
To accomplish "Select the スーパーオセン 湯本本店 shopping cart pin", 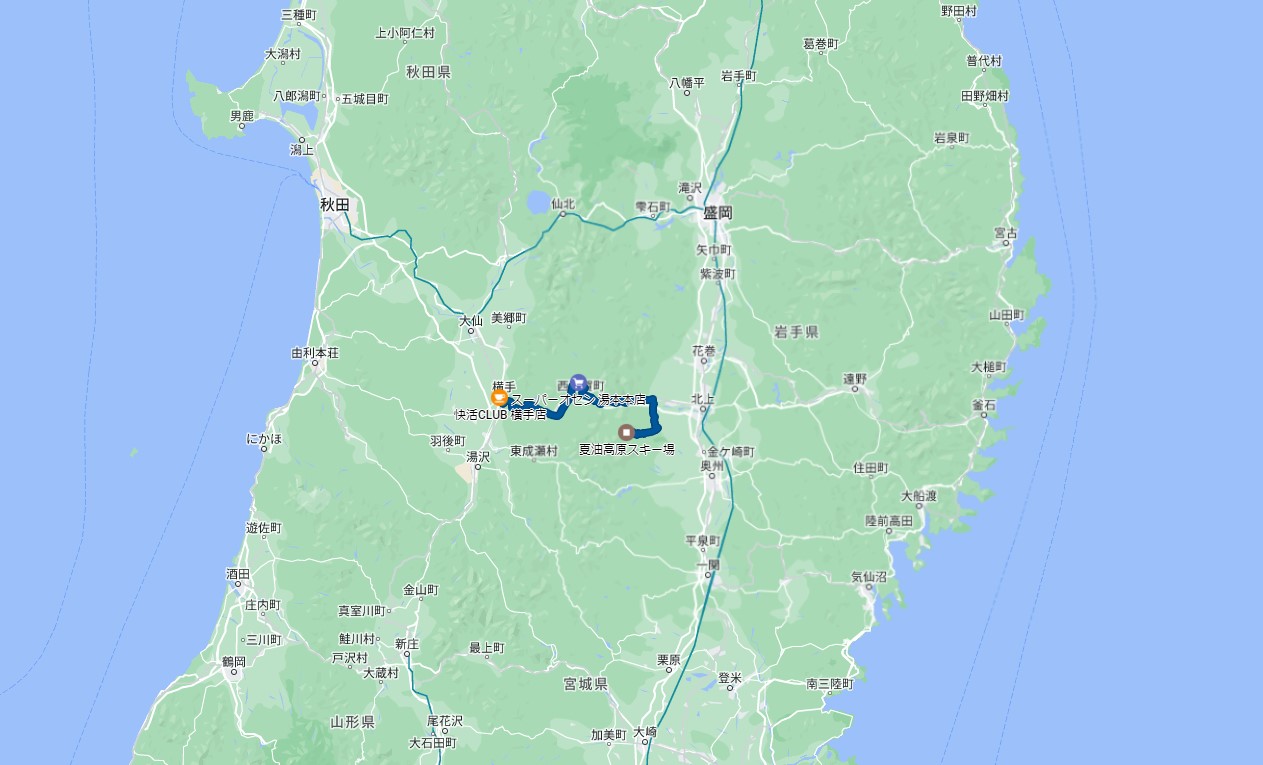I will [x=578, y=382].
